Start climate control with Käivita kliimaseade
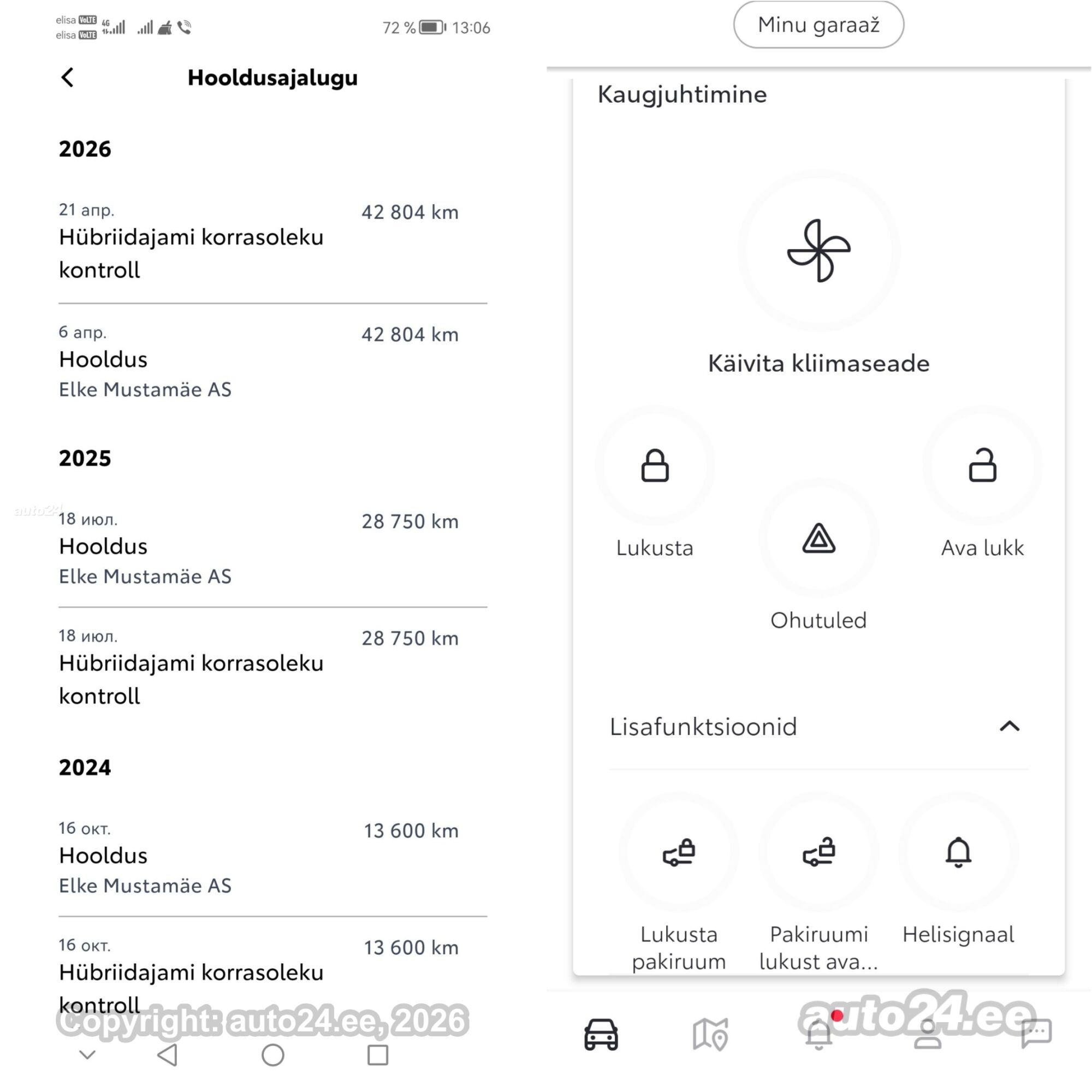Image resolution: width=1092 pixels, height=1092 pixels. pos(818,251)
